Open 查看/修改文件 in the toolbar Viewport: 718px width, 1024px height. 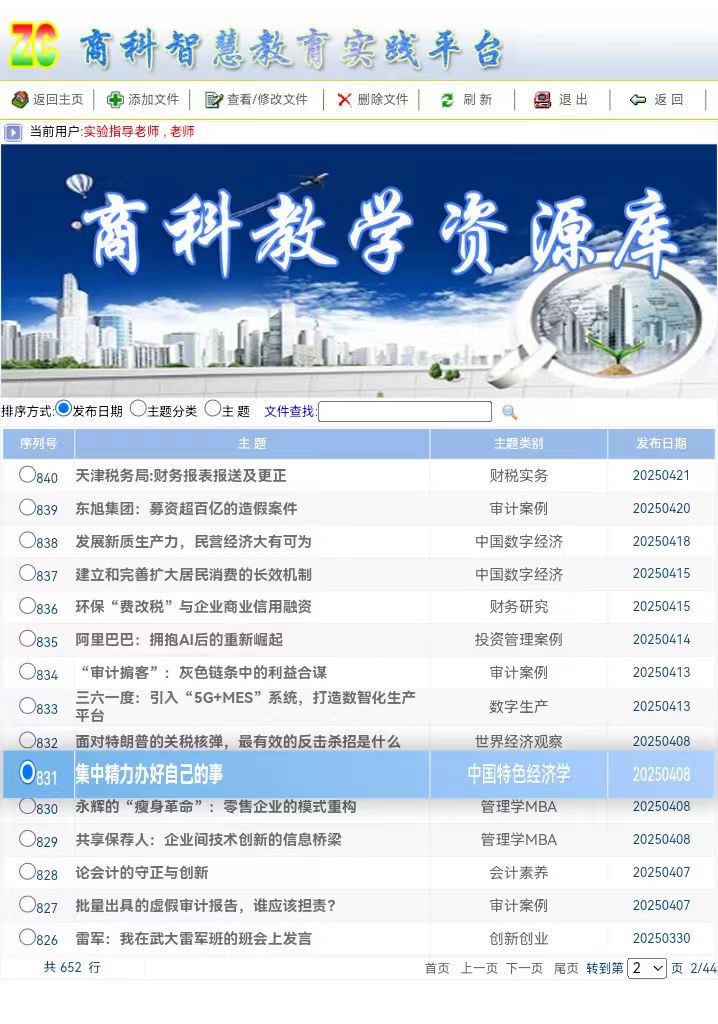pyautogui.click(x=256, y=100)
